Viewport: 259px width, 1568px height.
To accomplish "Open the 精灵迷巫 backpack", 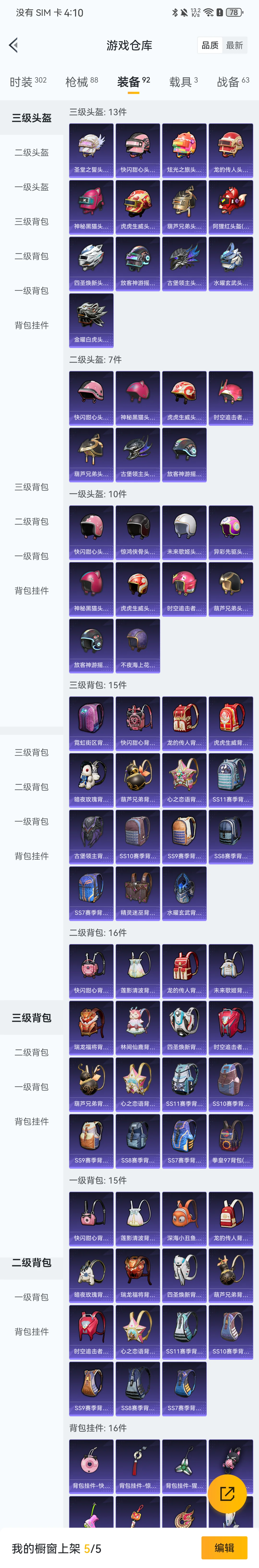I will pyautogui.click(x=137, y=892).
